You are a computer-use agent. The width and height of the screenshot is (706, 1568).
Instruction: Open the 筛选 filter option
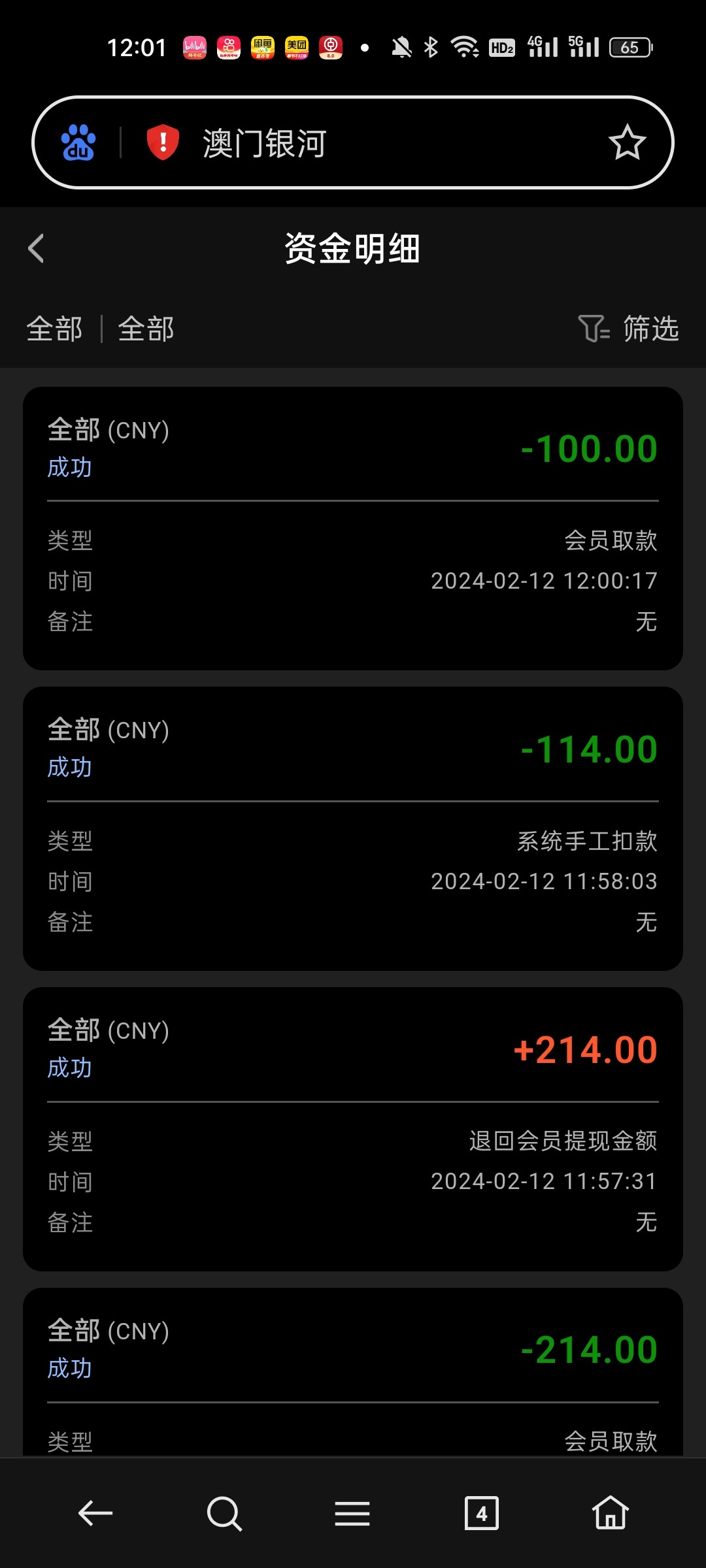point(629,328)
